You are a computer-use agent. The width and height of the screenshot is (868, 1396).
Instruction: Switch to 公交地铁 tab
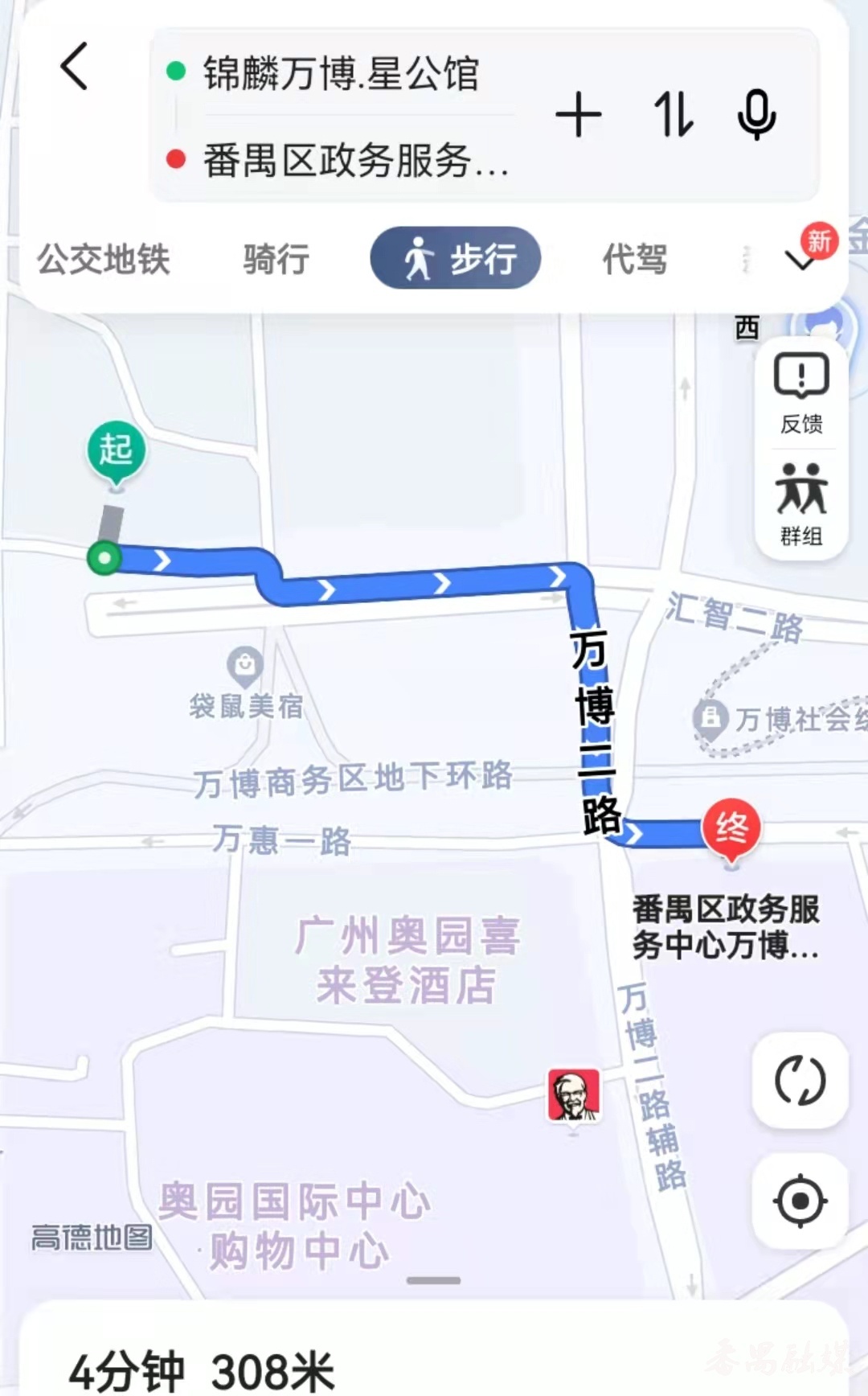(x=103, y=260)
